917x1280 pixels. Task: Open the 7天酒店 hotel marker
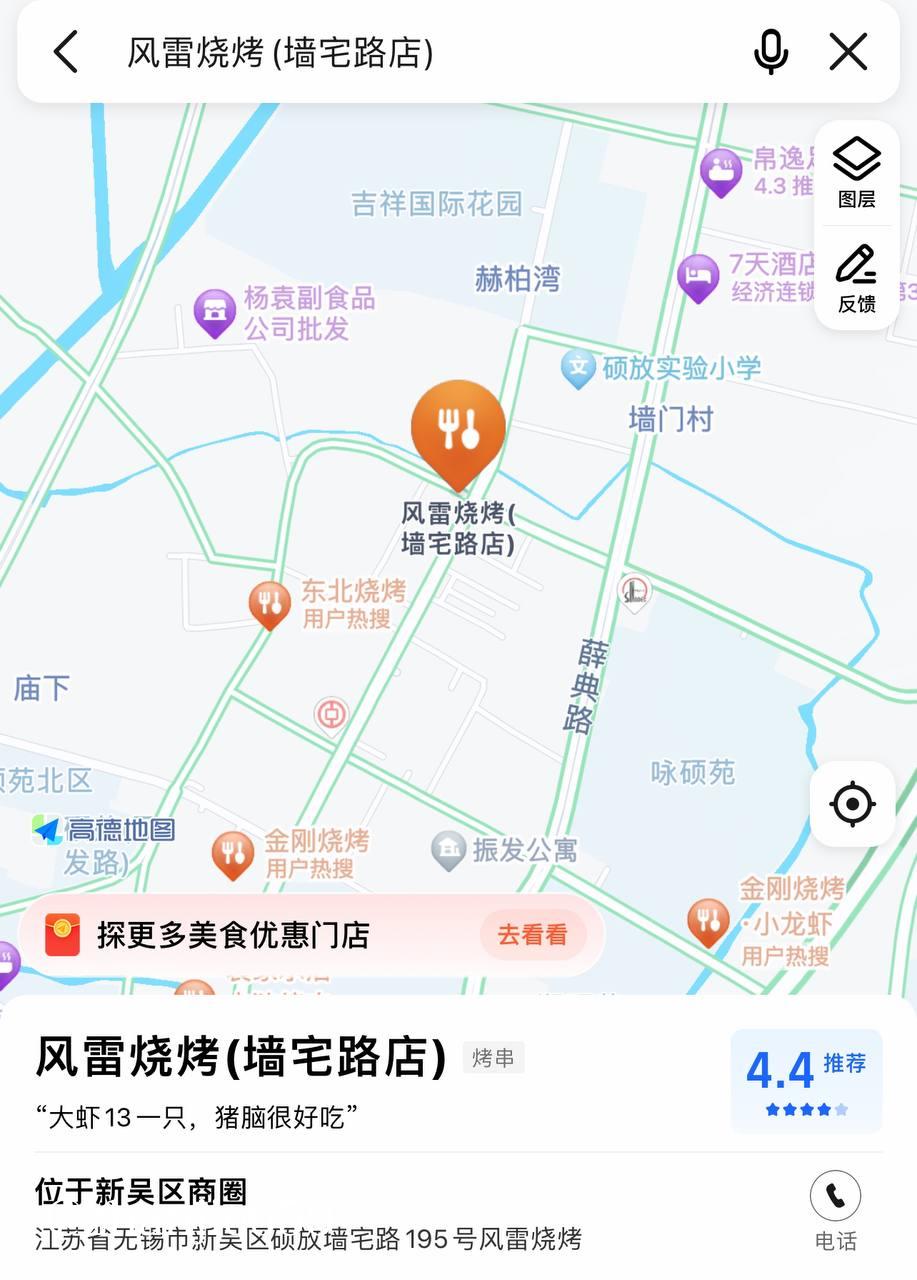[x=698, y=275]
